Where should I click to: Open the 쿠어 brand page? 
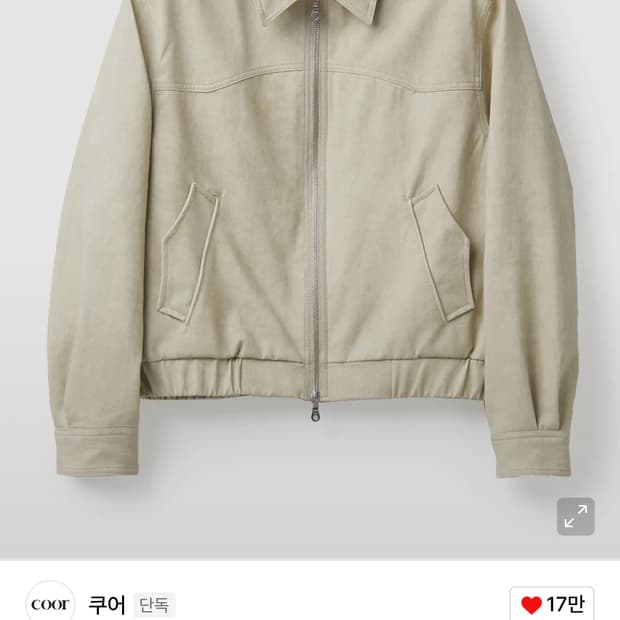tap(107, 605)
